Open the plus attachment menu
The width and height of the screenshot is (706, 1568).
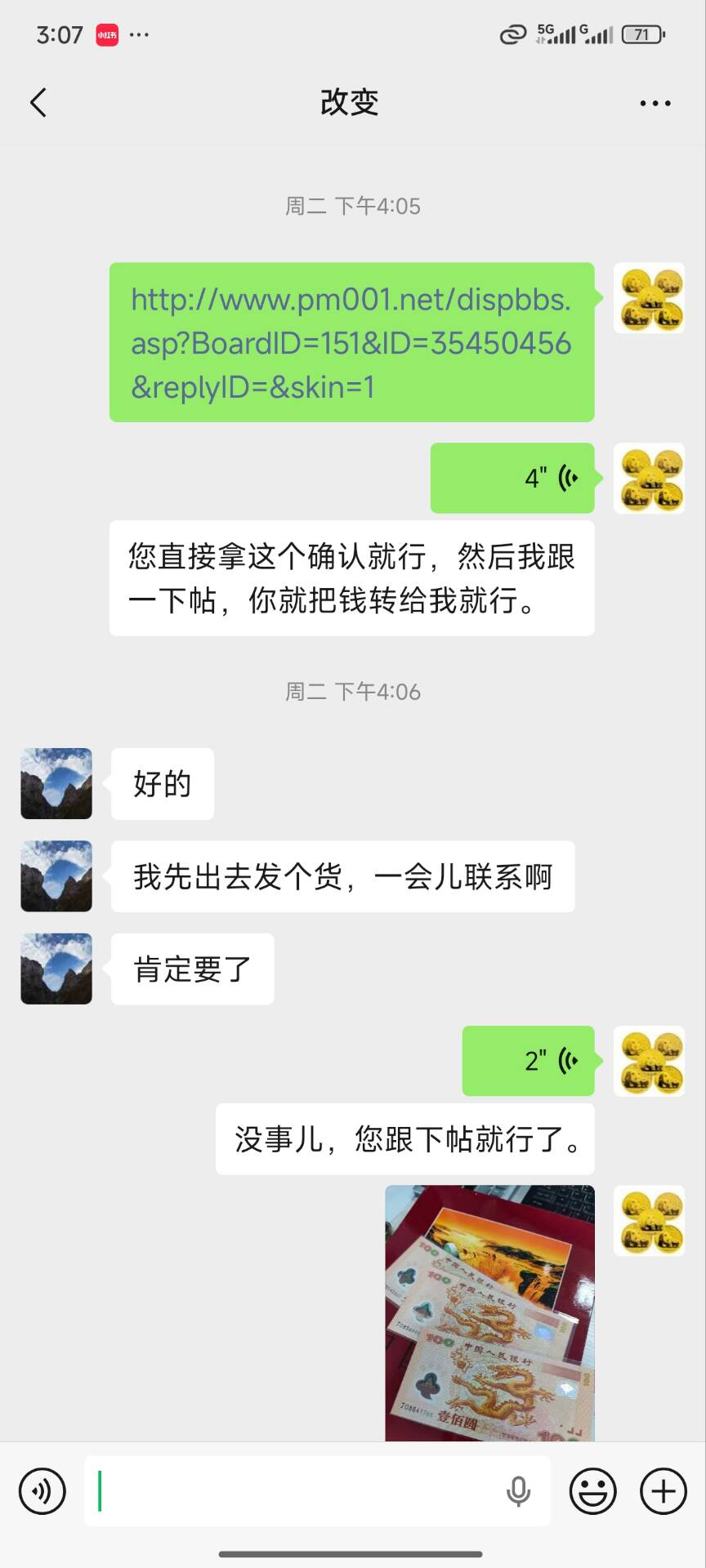click(663, 1491)
